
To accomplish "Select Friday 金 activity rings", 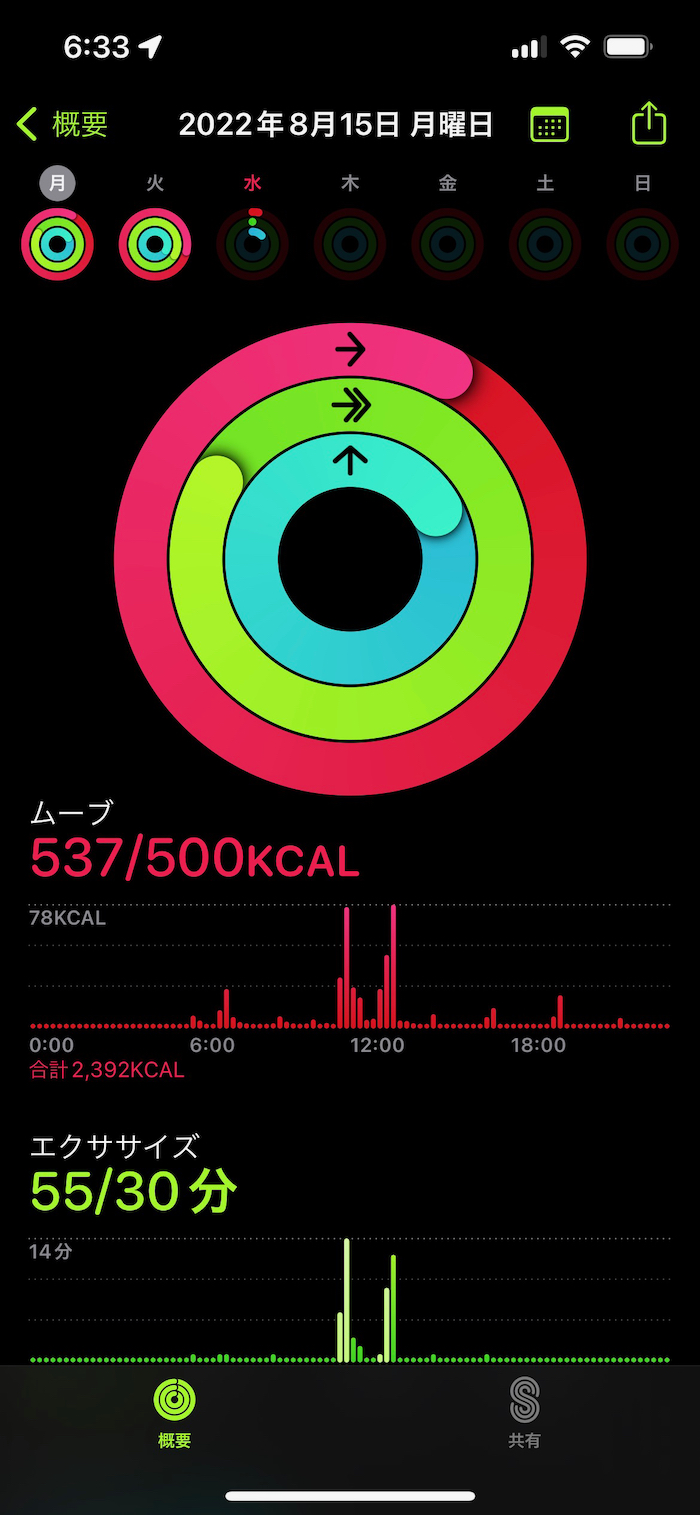I will pyautogui.click(x=448, y=243).
